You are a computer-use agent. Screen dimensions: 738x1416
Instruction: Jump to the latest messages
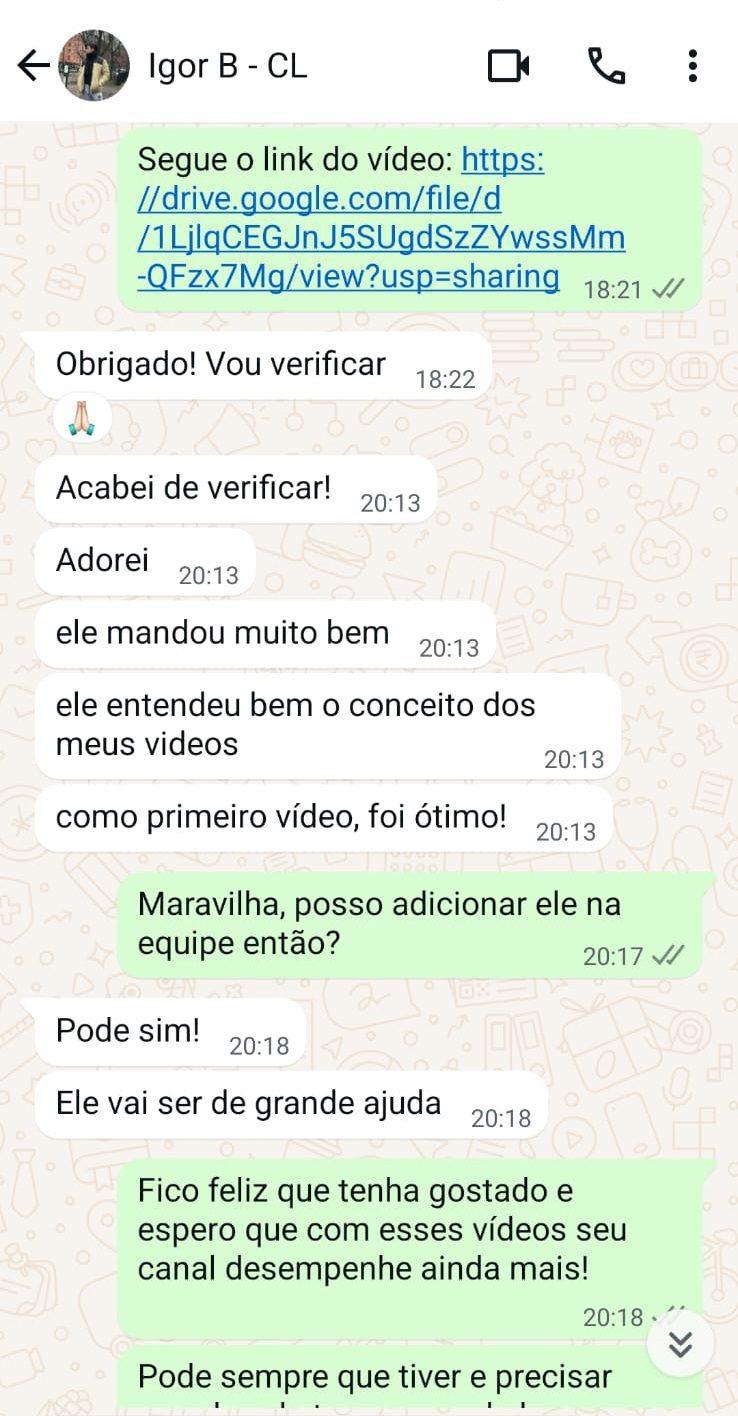pyautogui.click(x=680, y=1343)
